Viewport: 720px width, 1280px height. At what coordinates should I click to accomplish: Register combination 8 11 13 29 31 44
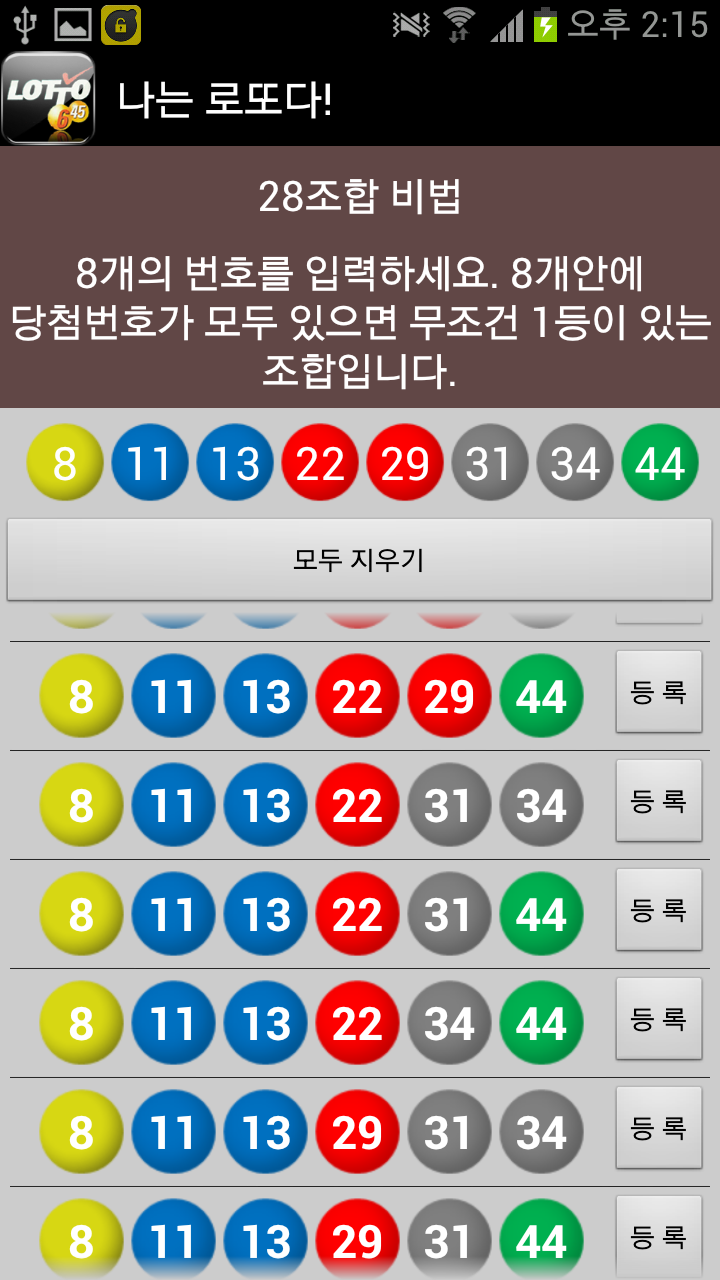tap(658, 1236)
